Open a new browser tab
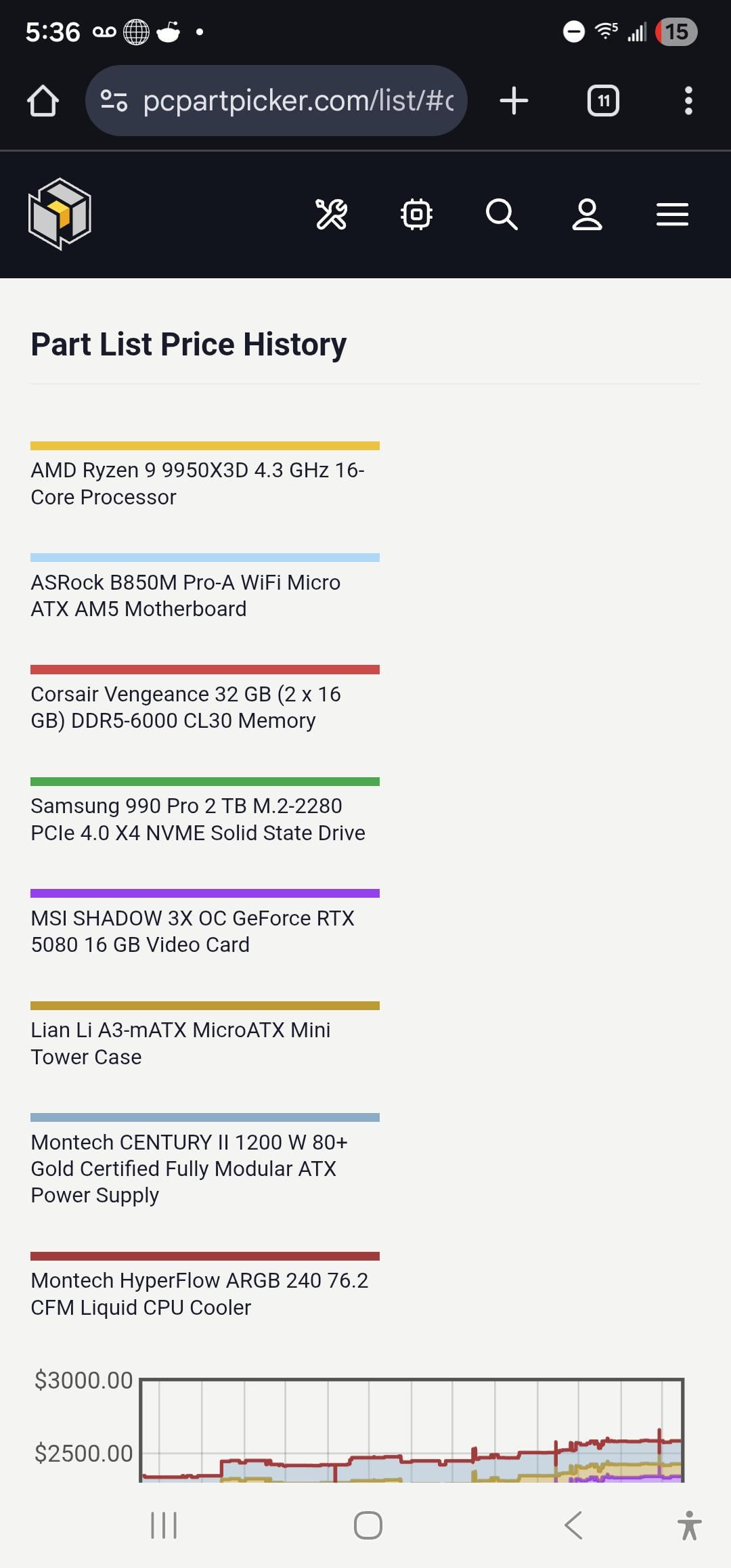Image resolution: width=731 pixels, height=1568 pixels. click(x=514, y=101)
